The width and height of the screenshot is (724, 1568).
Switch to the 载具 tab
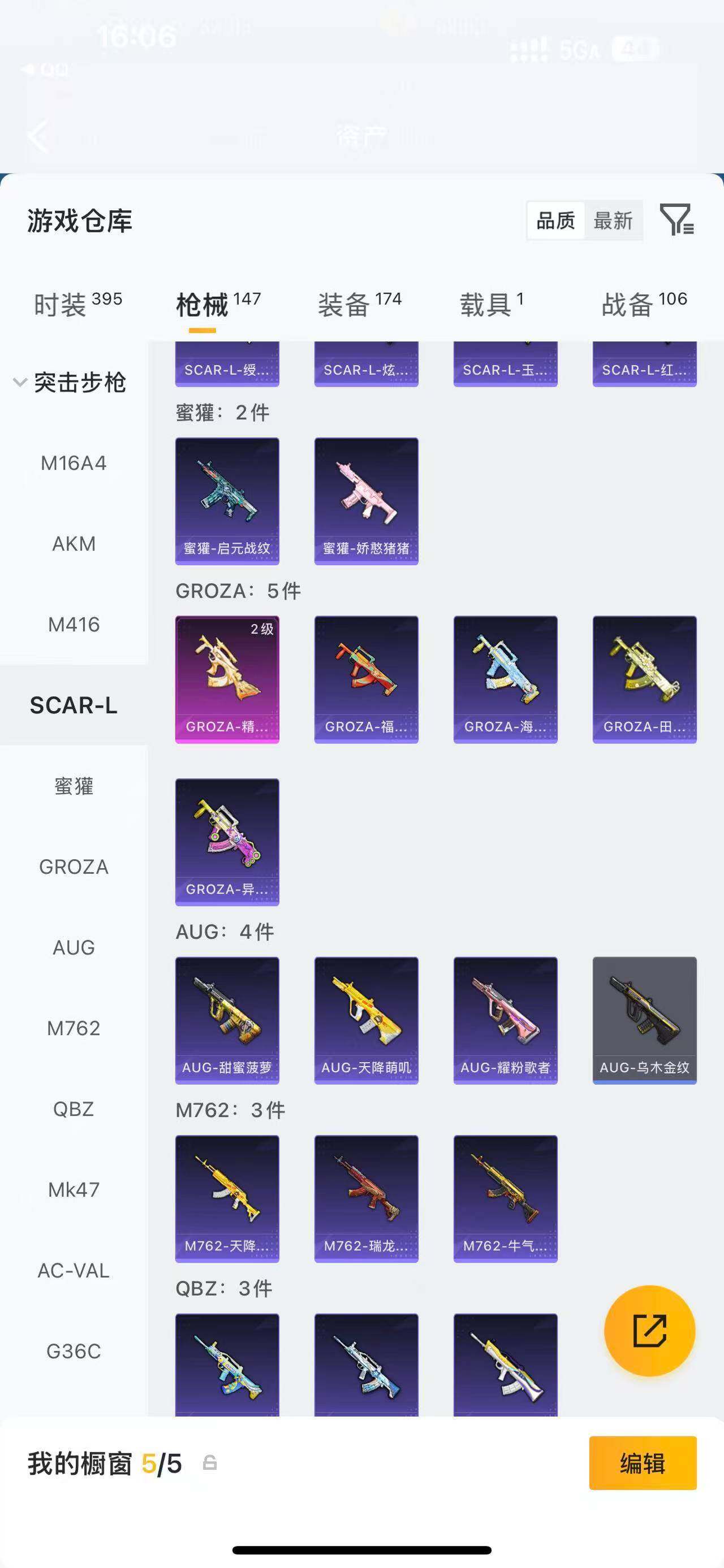point(491,304)
